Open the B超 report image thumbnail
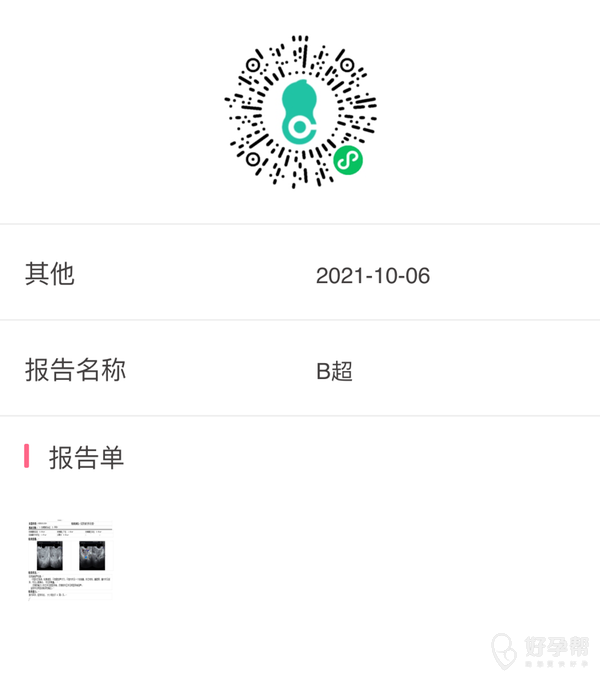The image size is (600, 683). point(69,558)
